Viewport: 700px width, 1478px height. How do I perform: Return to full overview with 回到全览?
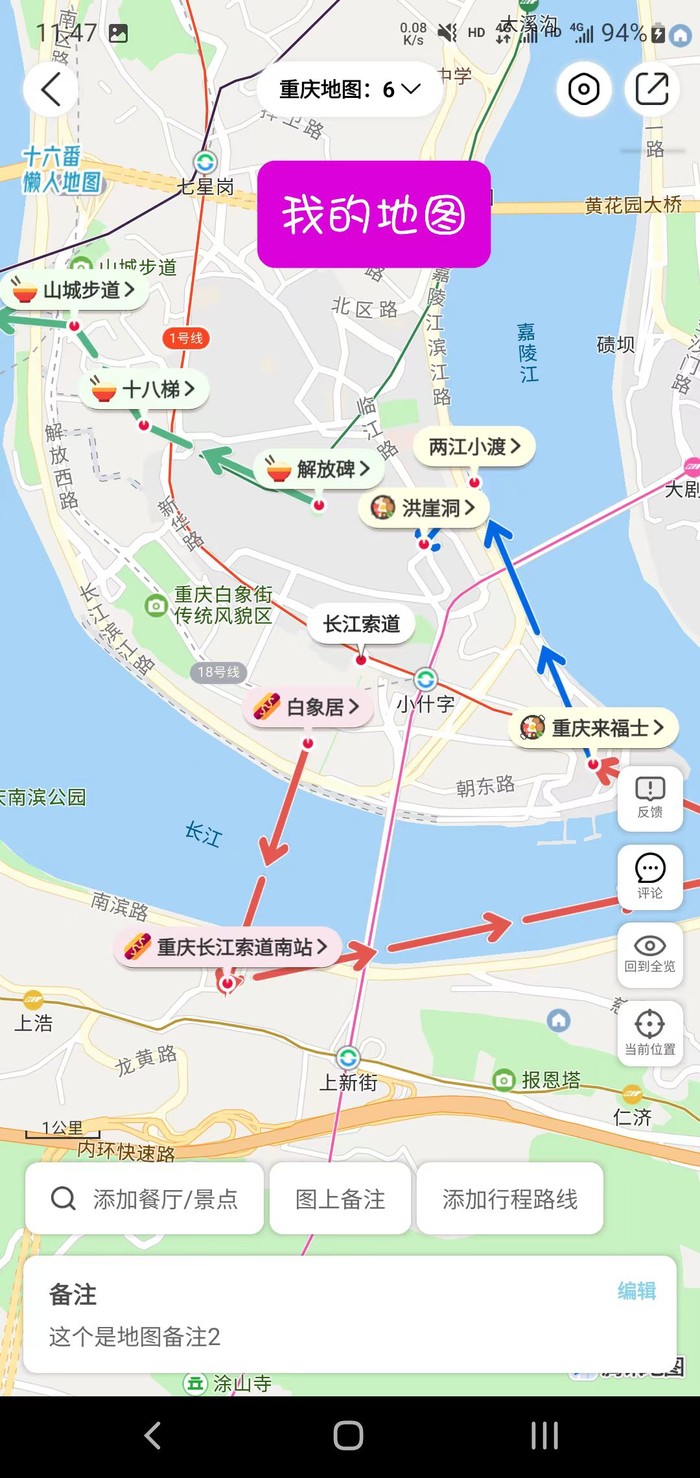tap(650, 954)
